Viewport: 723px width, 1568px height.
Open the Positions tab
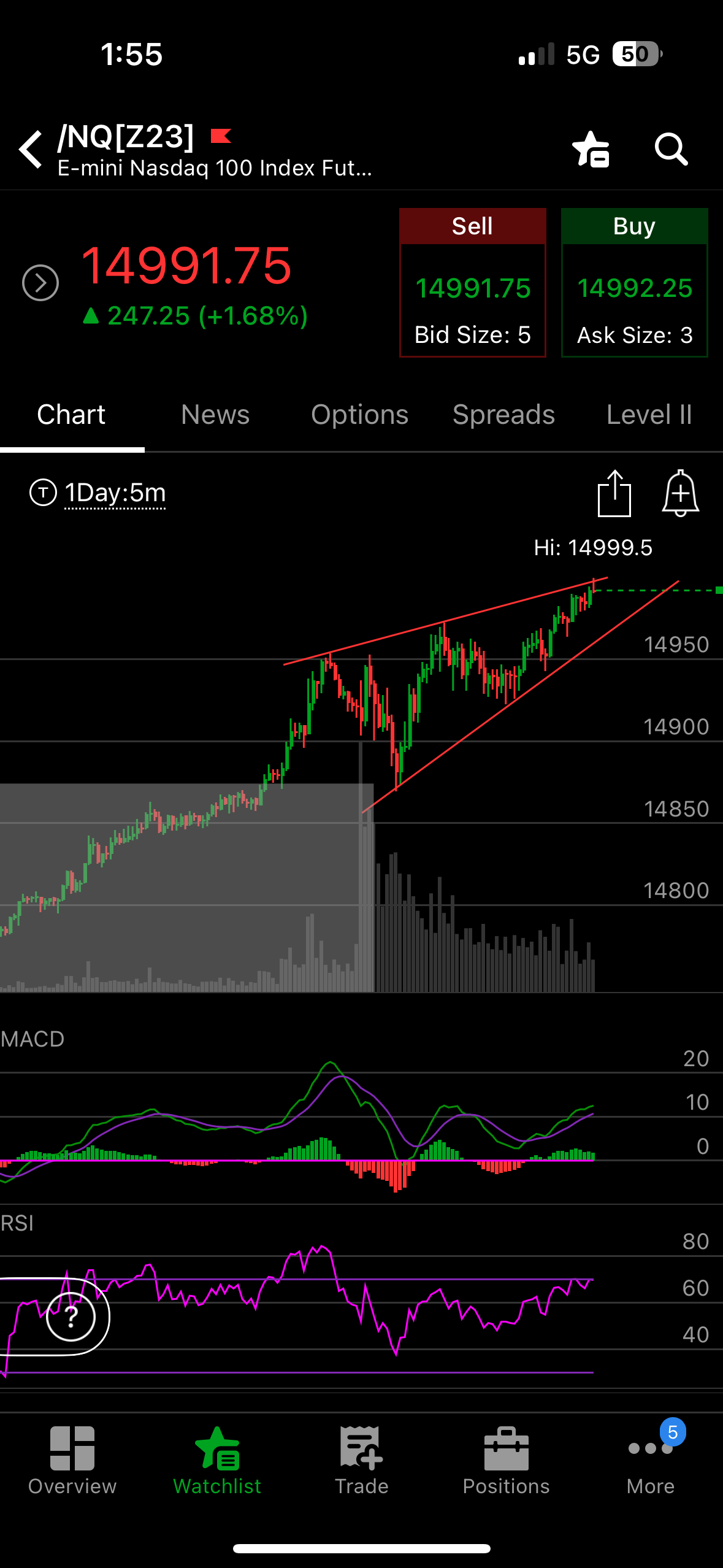(x=506, y=1461)
